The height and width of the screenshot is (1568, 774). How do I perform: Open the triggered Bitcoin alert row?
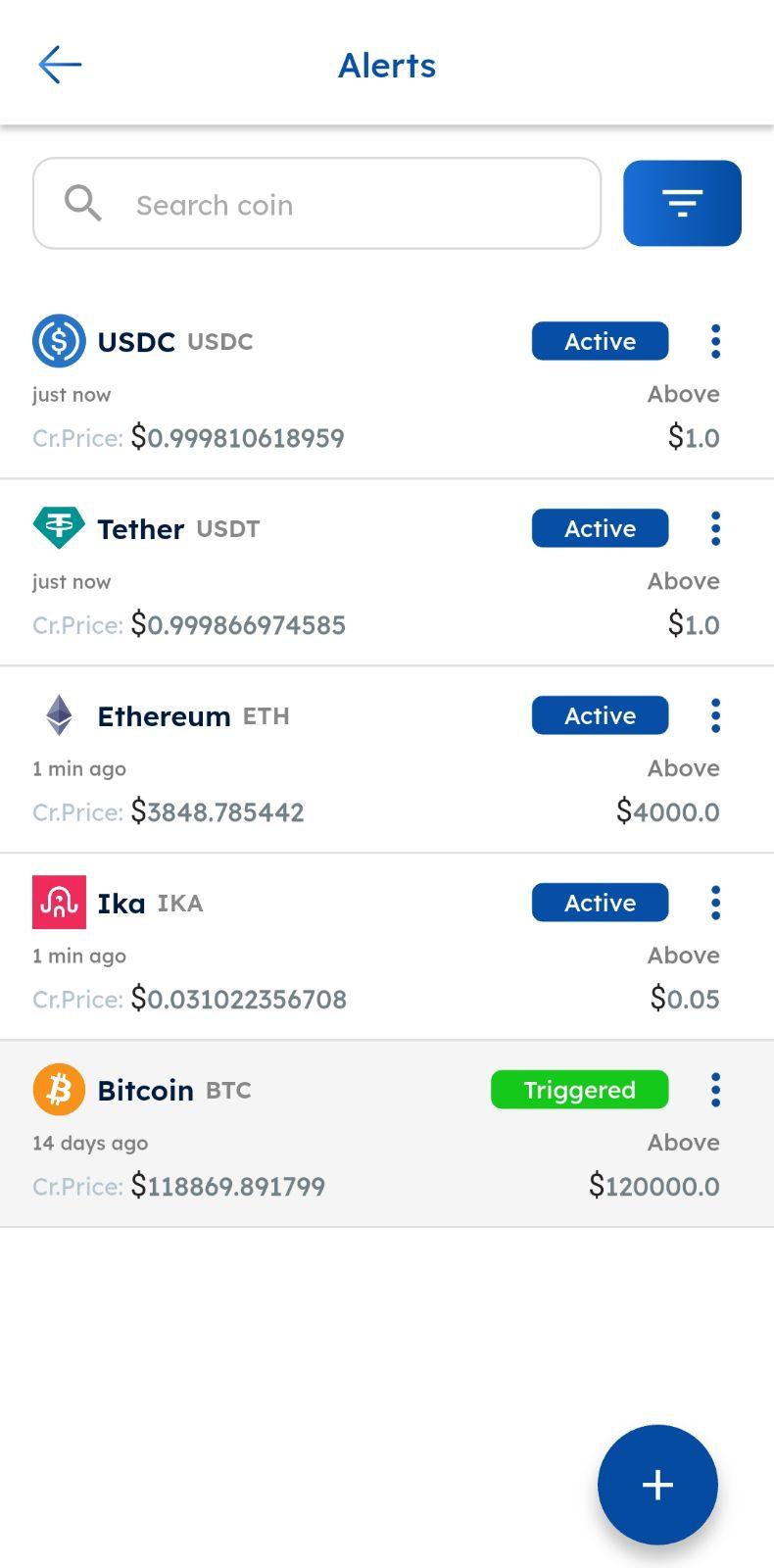point(387,1134)
